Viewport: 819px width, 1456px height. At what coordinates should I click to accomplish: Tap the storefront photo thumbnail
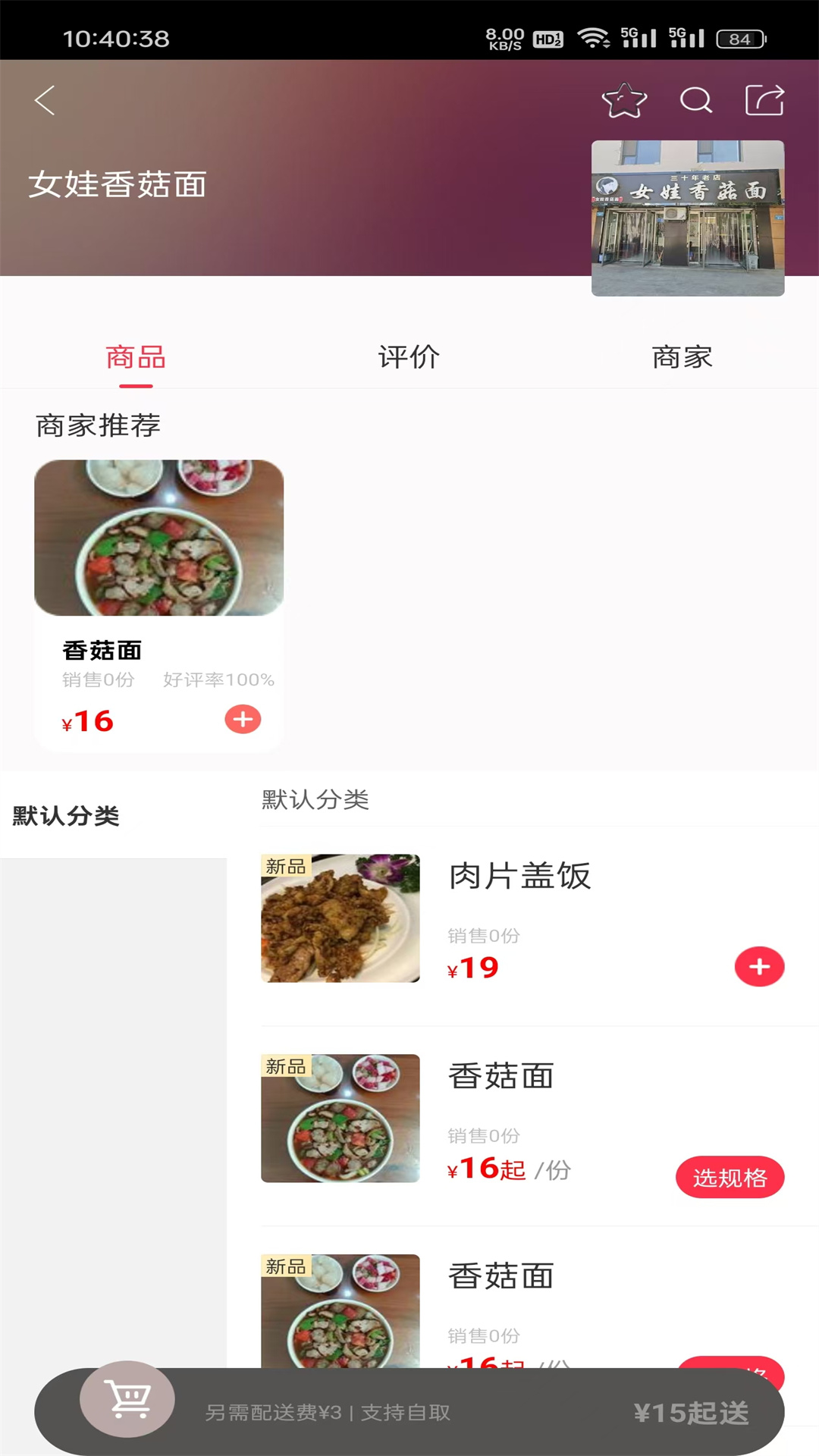tap(688, 218)
